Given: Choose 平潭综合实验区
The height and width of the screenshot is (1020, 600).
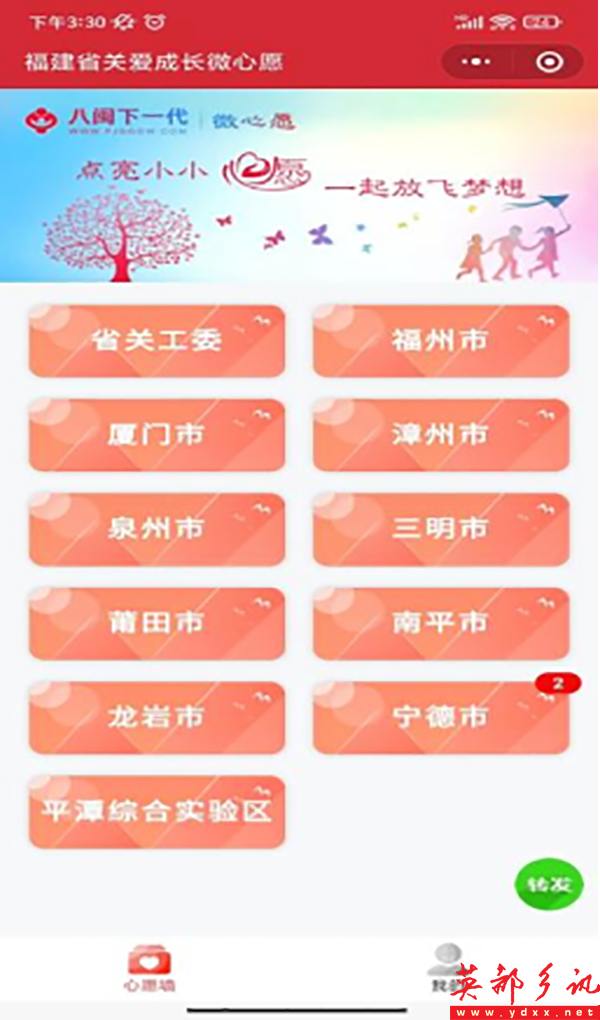Looking at the screenshot, I should click(x=157, y=811).
